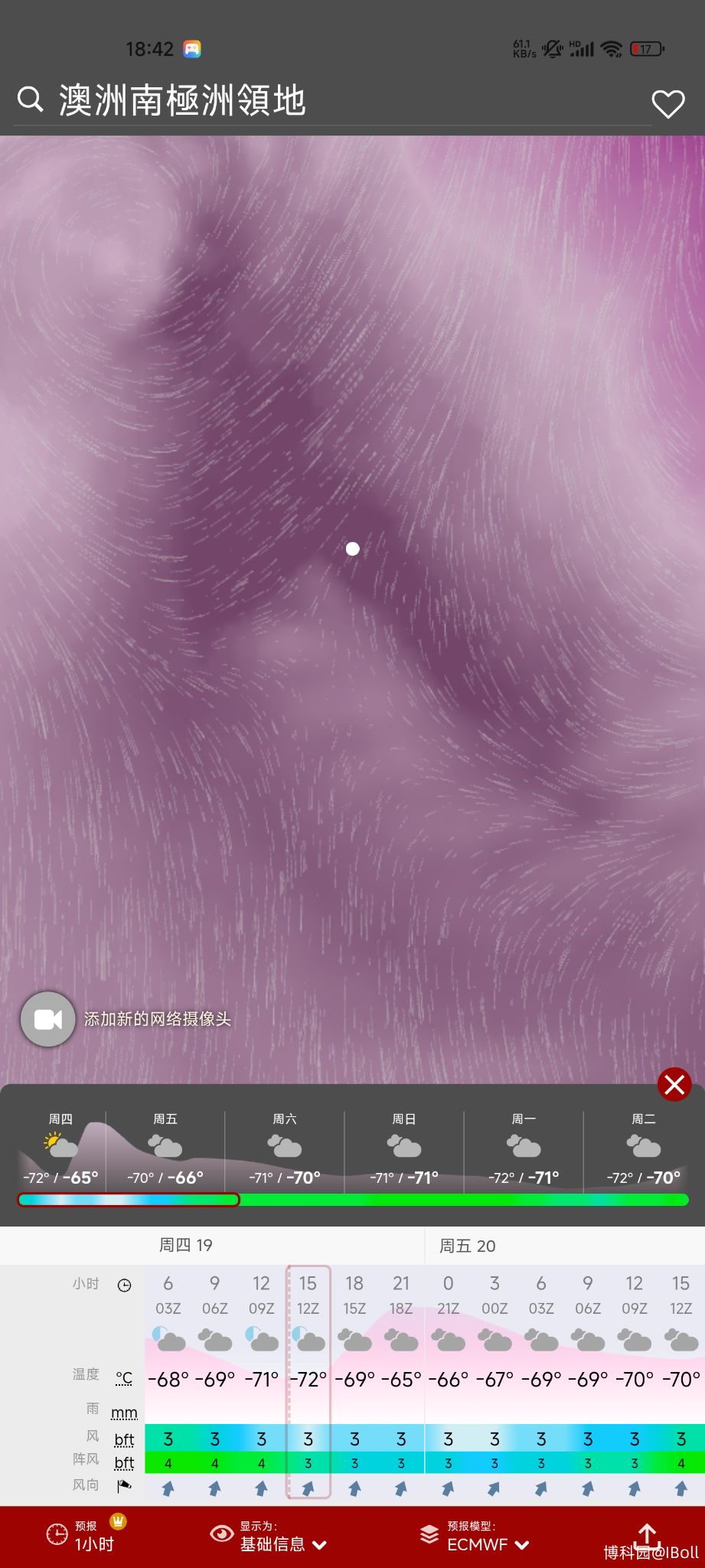Change the rain unit mm
The width and height of the screenshot is (705, 1568).
pyautogui.click(x=124, y=1413)
